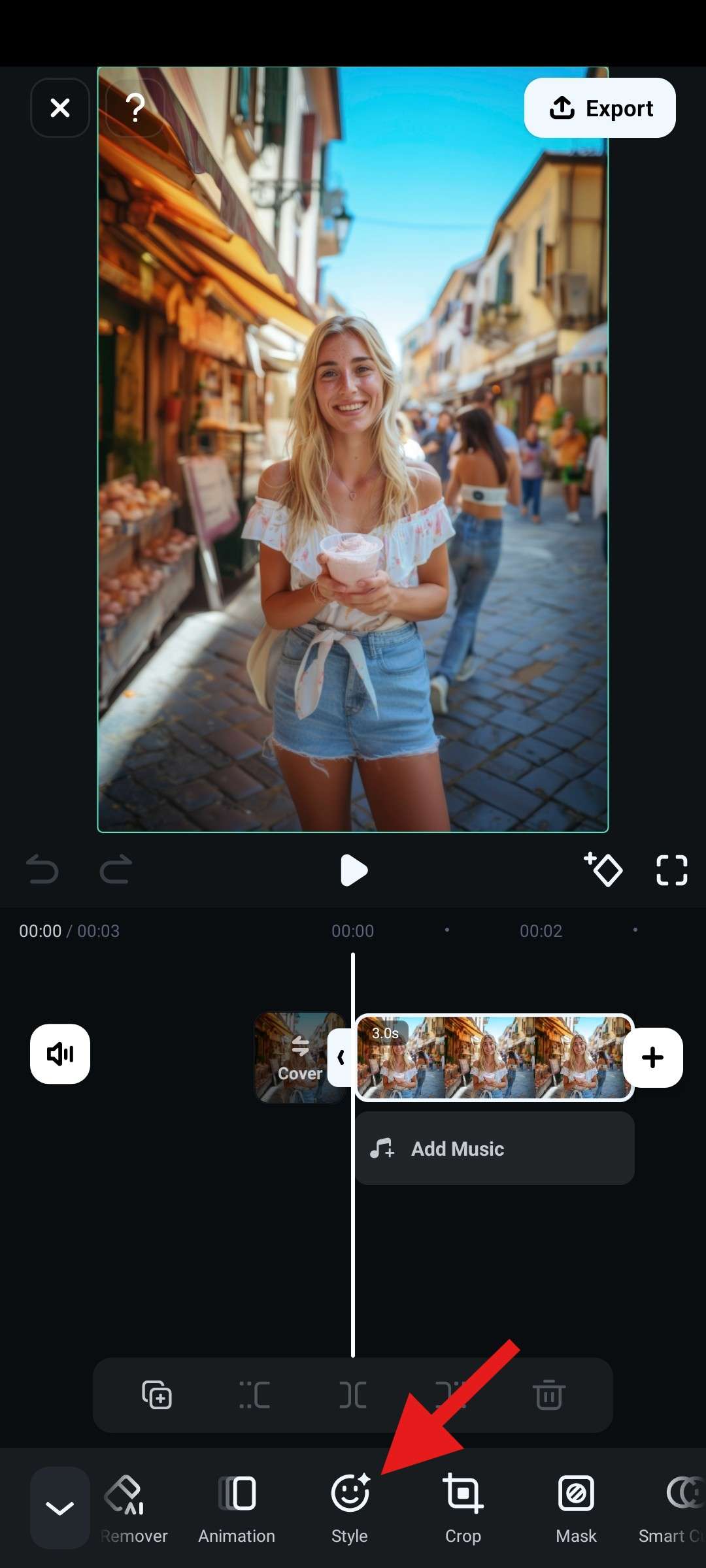This screenshot has width=706, height=1568.
Task: Export the video project
Action: pyautogui.click(x=599, y=108)
